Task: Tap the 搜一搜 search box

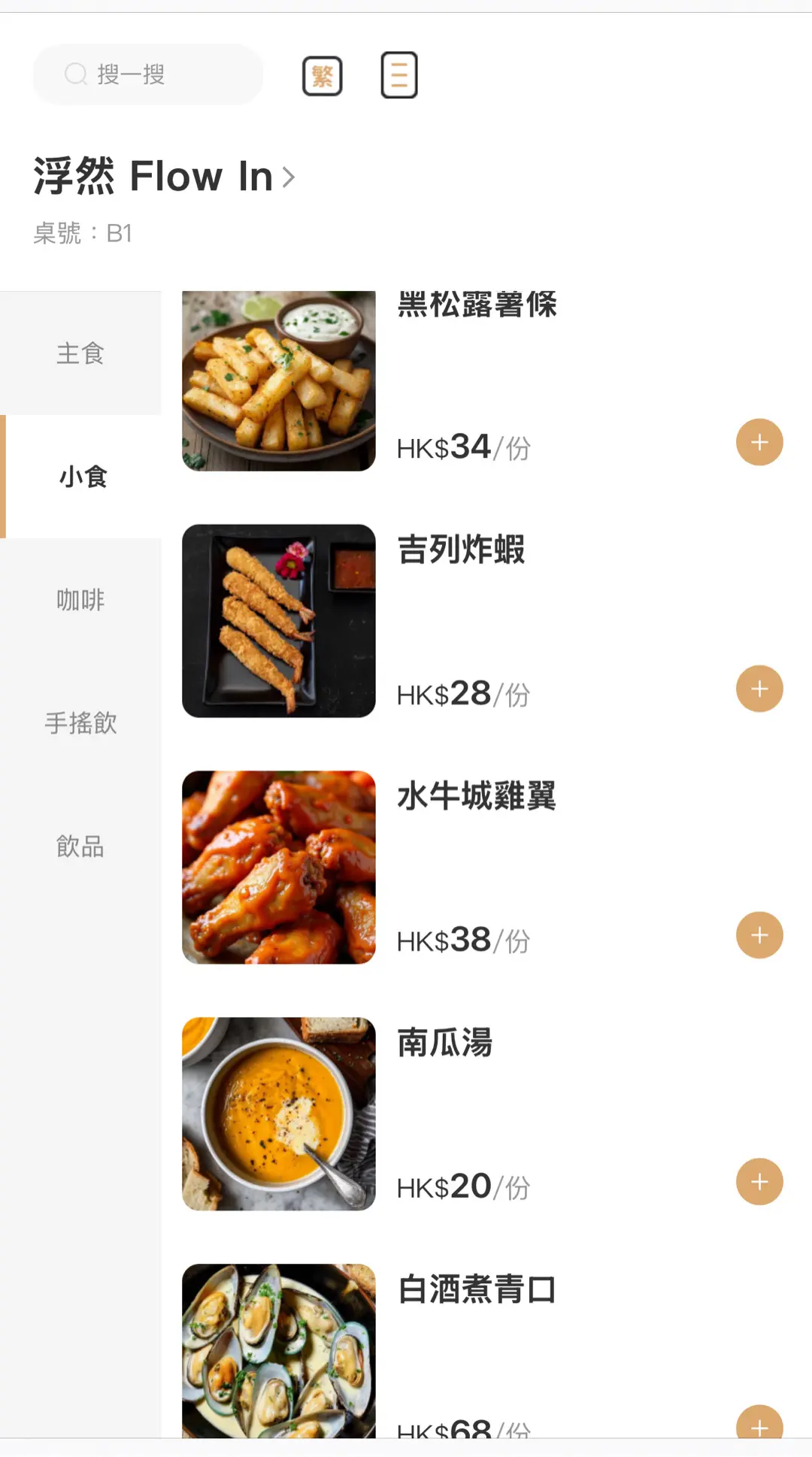Action: 148,74
